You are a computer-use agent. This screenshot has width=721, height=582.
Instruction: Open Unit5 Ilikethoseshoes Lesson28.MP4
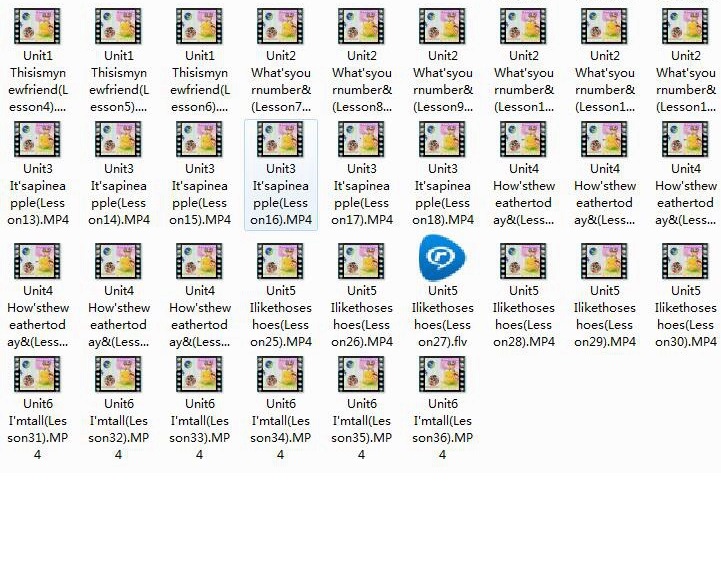pos(523,262)
